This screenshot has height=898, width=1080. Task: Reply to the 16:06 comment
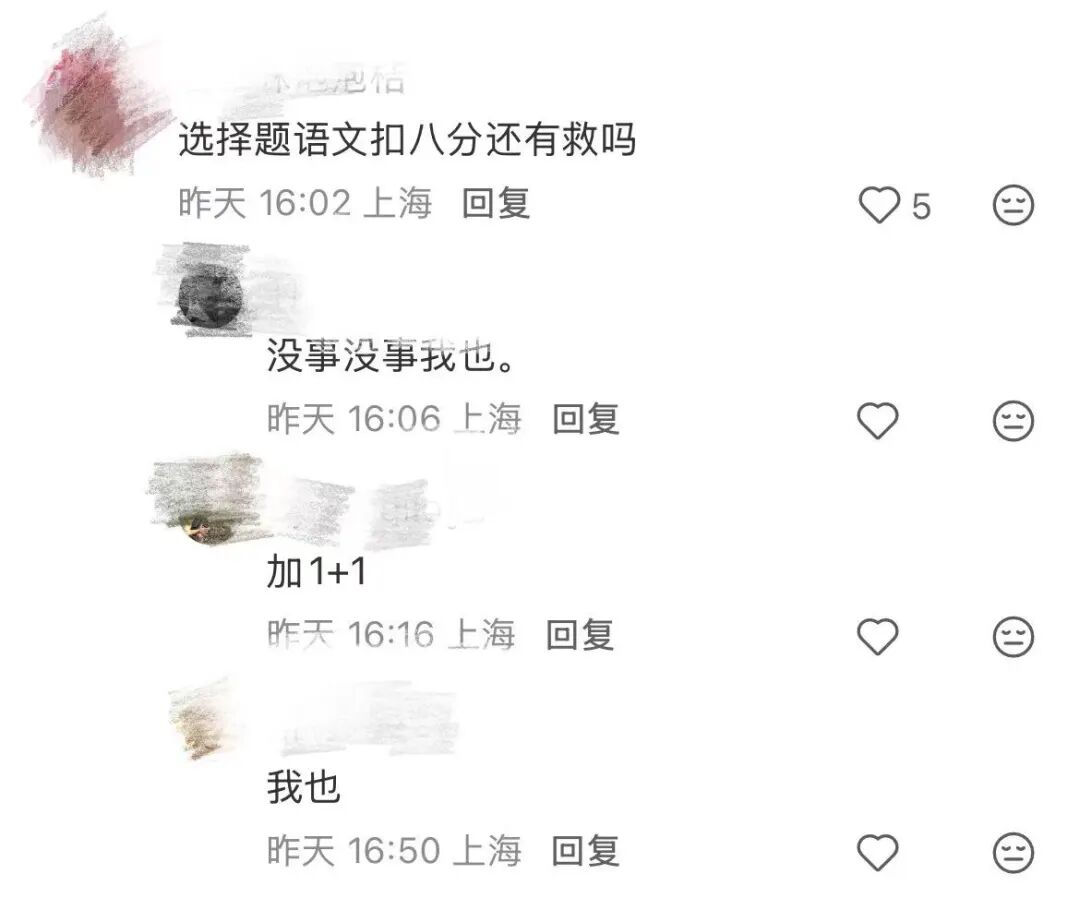[586, 420]
